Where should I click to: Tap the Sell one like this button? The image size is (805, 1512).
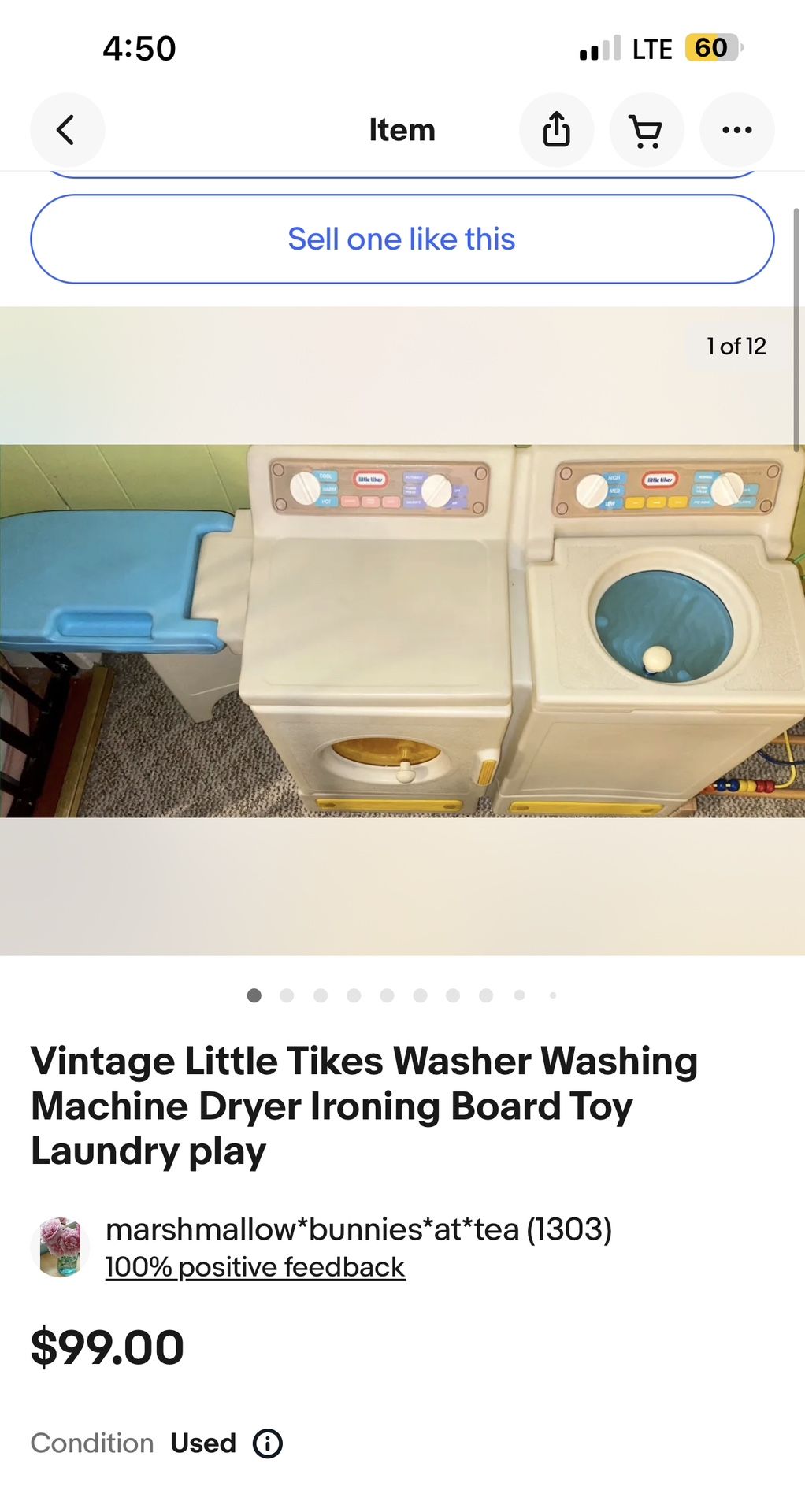click(x=402, y=239)
